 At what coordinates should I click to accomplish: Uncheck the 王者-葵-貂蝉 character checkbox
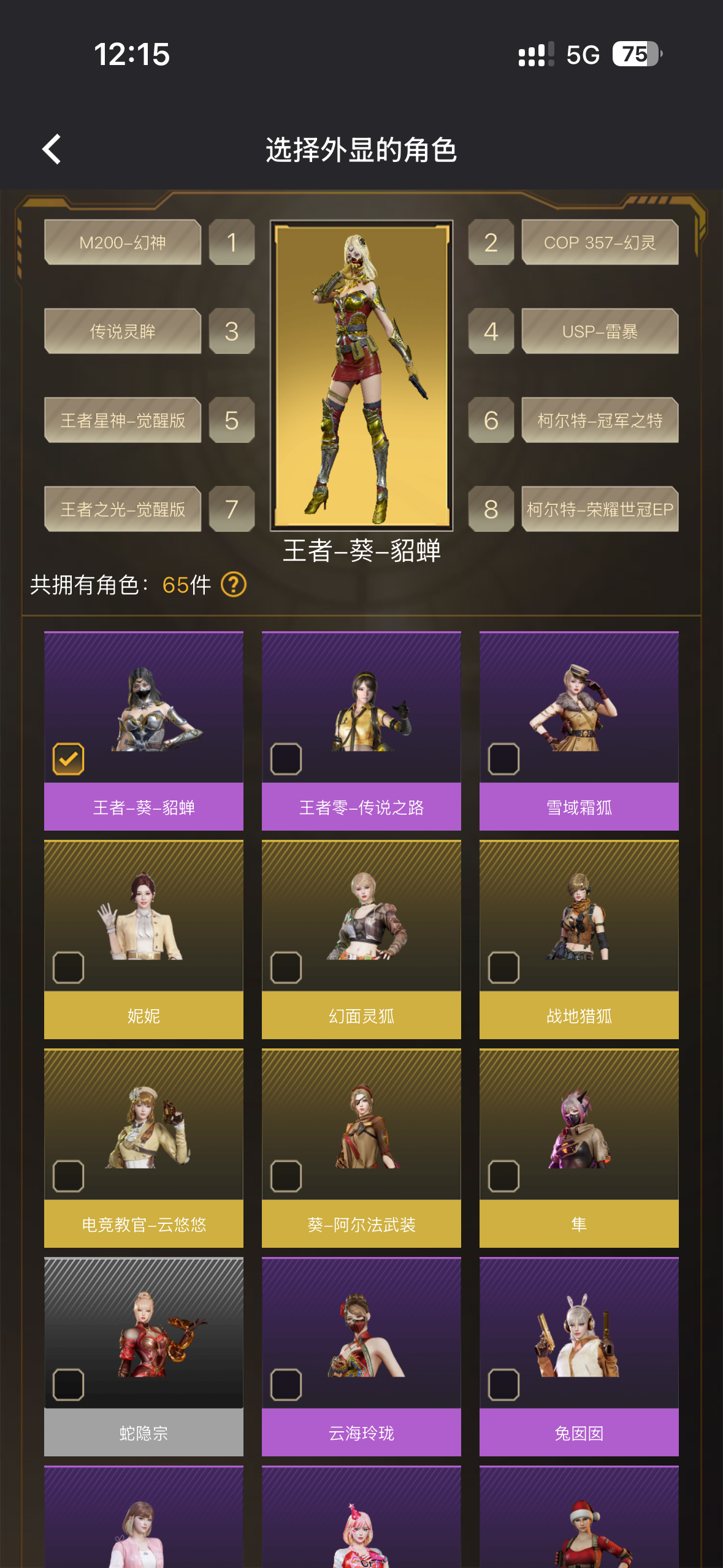tap(68, 759)
